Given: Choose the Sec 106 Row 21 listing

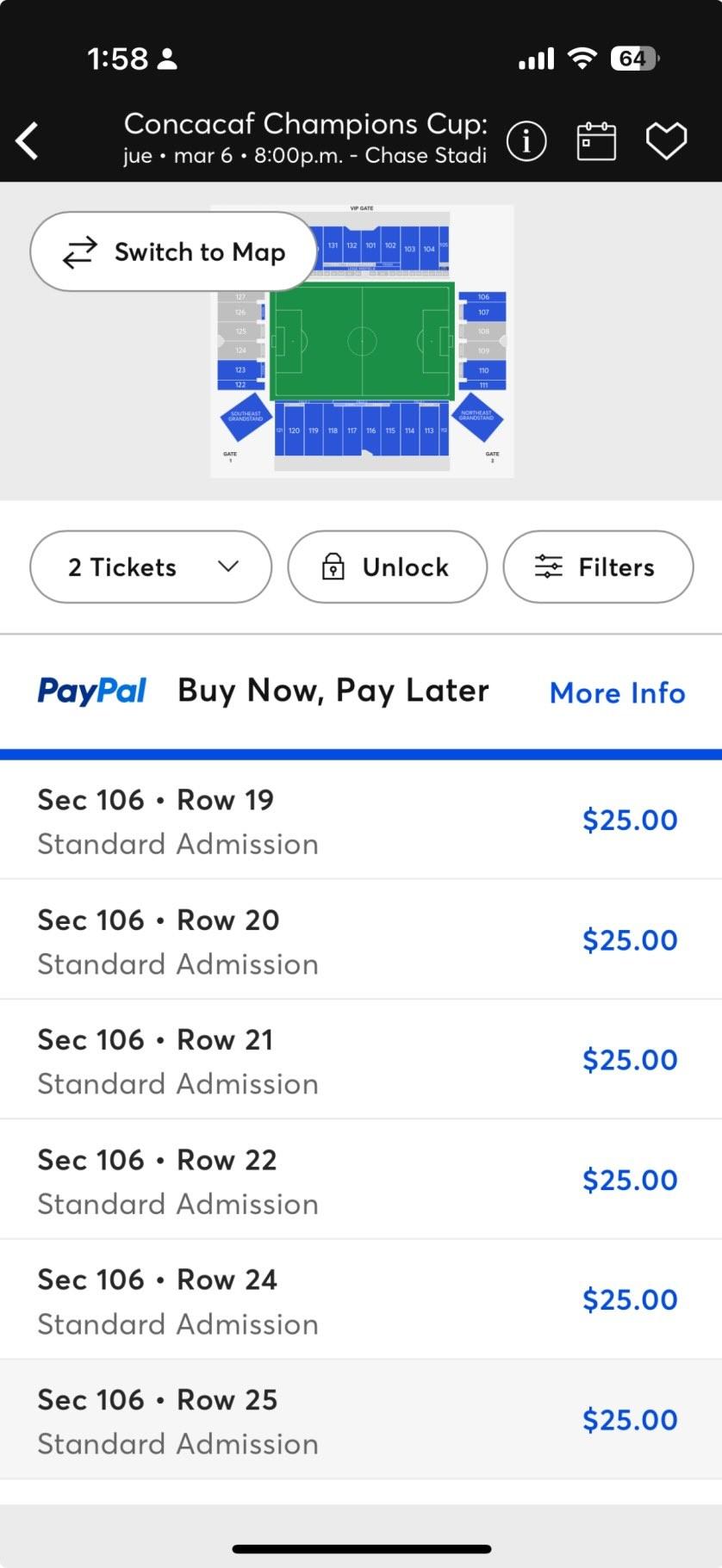Looking at the screenshot, I should (x=361, y=1060).
